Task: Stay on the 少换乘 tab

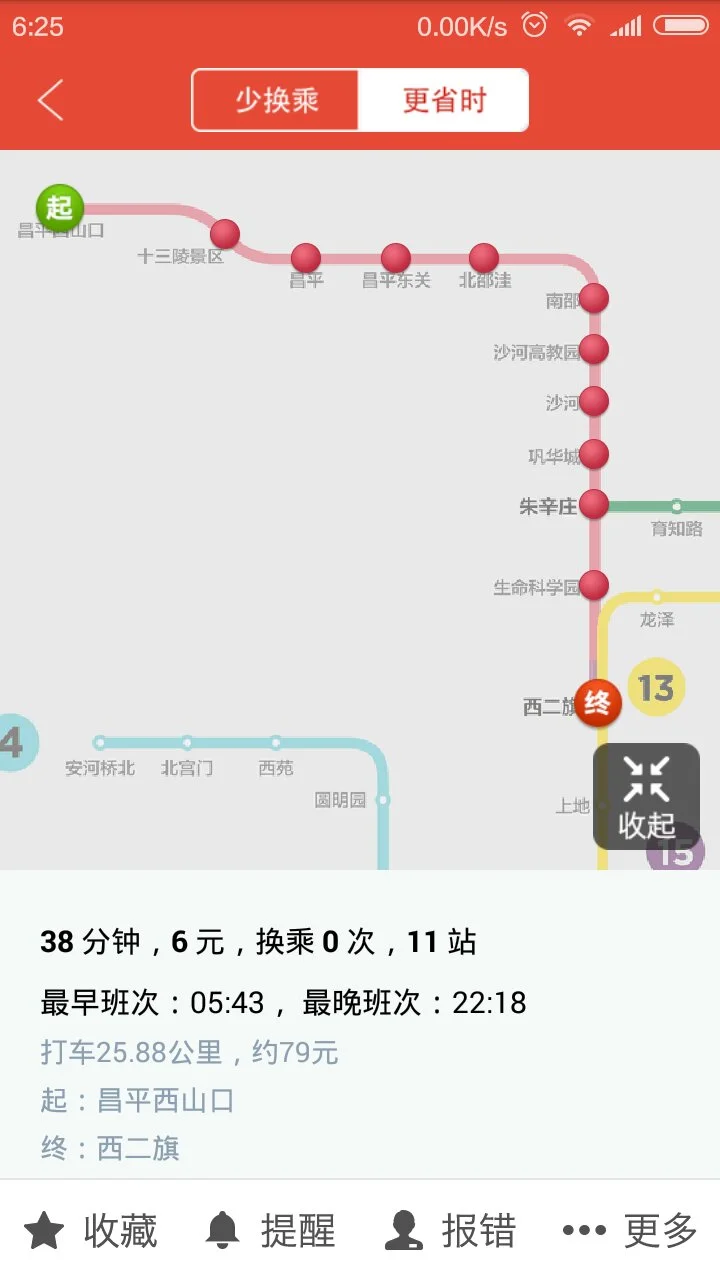Action: [274, 100]
